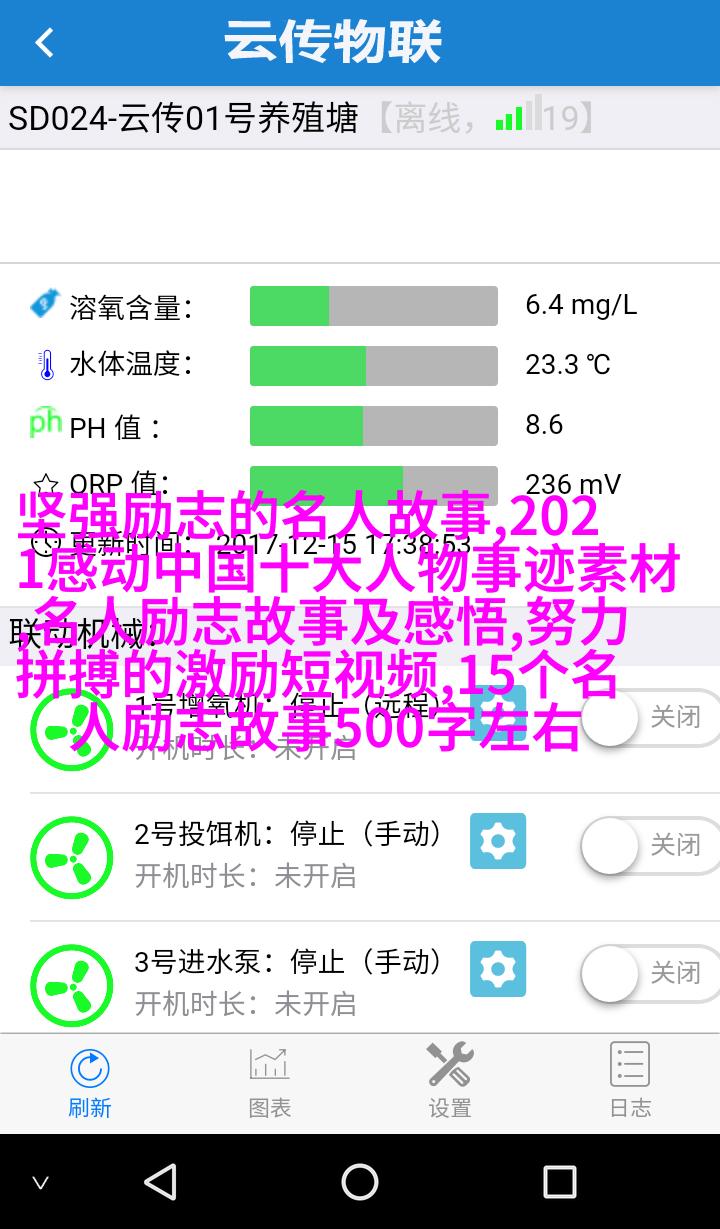The width and height of the screenshot is (720, 1229).
Task: Open settings gear for 3号进水泵
Action: (498, 969)
